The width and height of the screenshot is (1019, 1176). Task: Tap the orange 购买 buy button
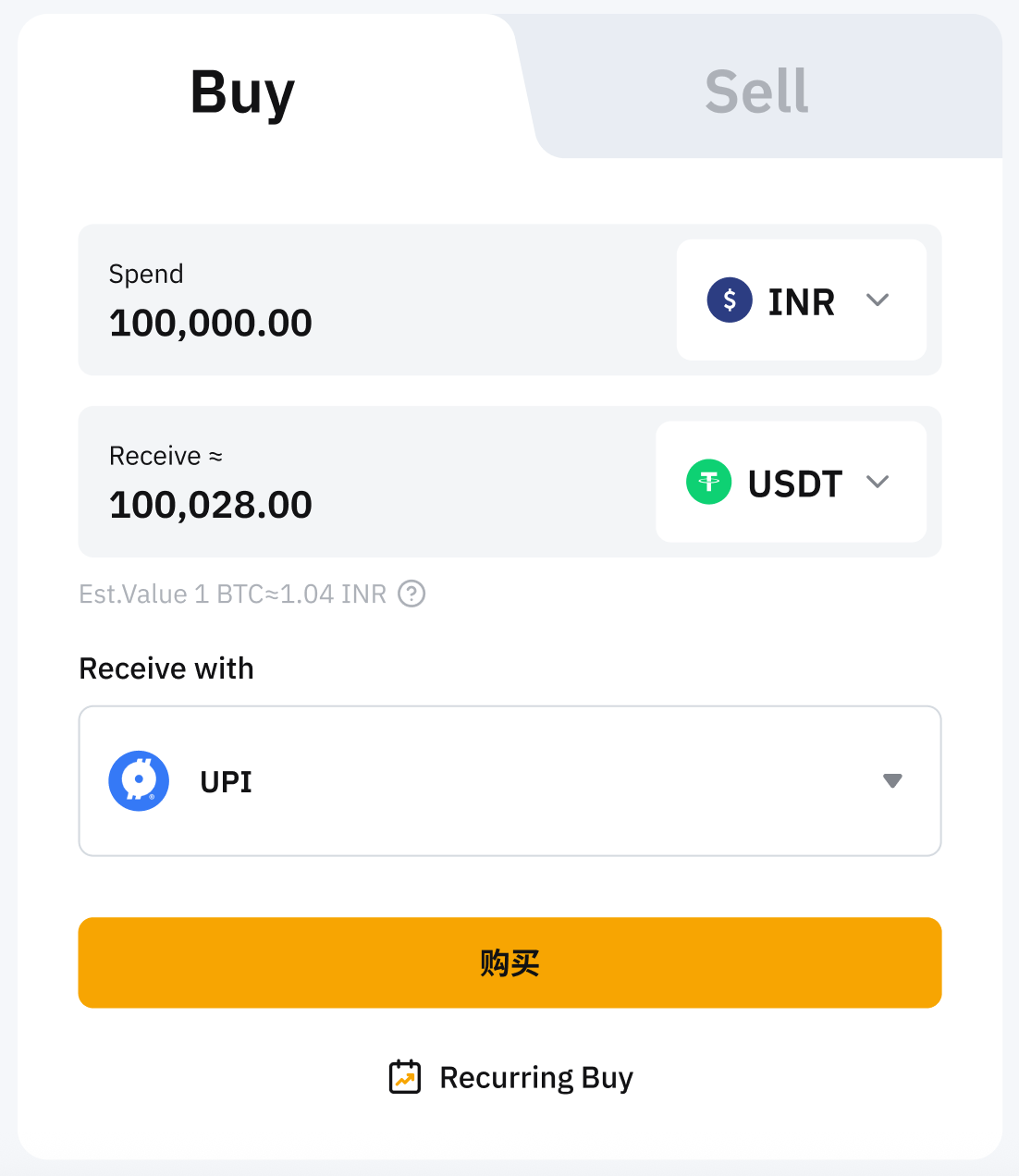click(x=509, y=962)
